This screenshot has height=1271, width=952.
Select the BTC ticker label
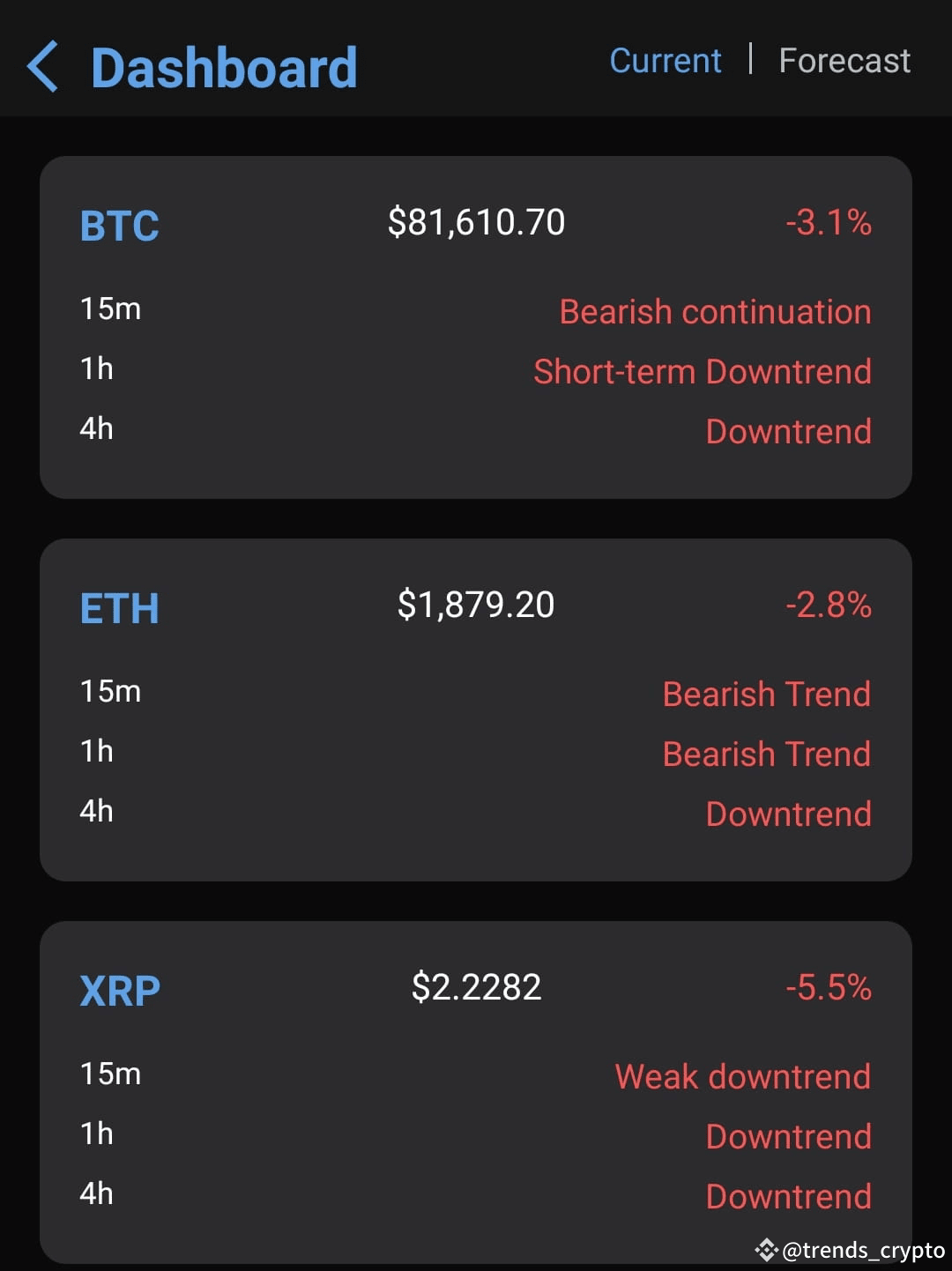118,227
